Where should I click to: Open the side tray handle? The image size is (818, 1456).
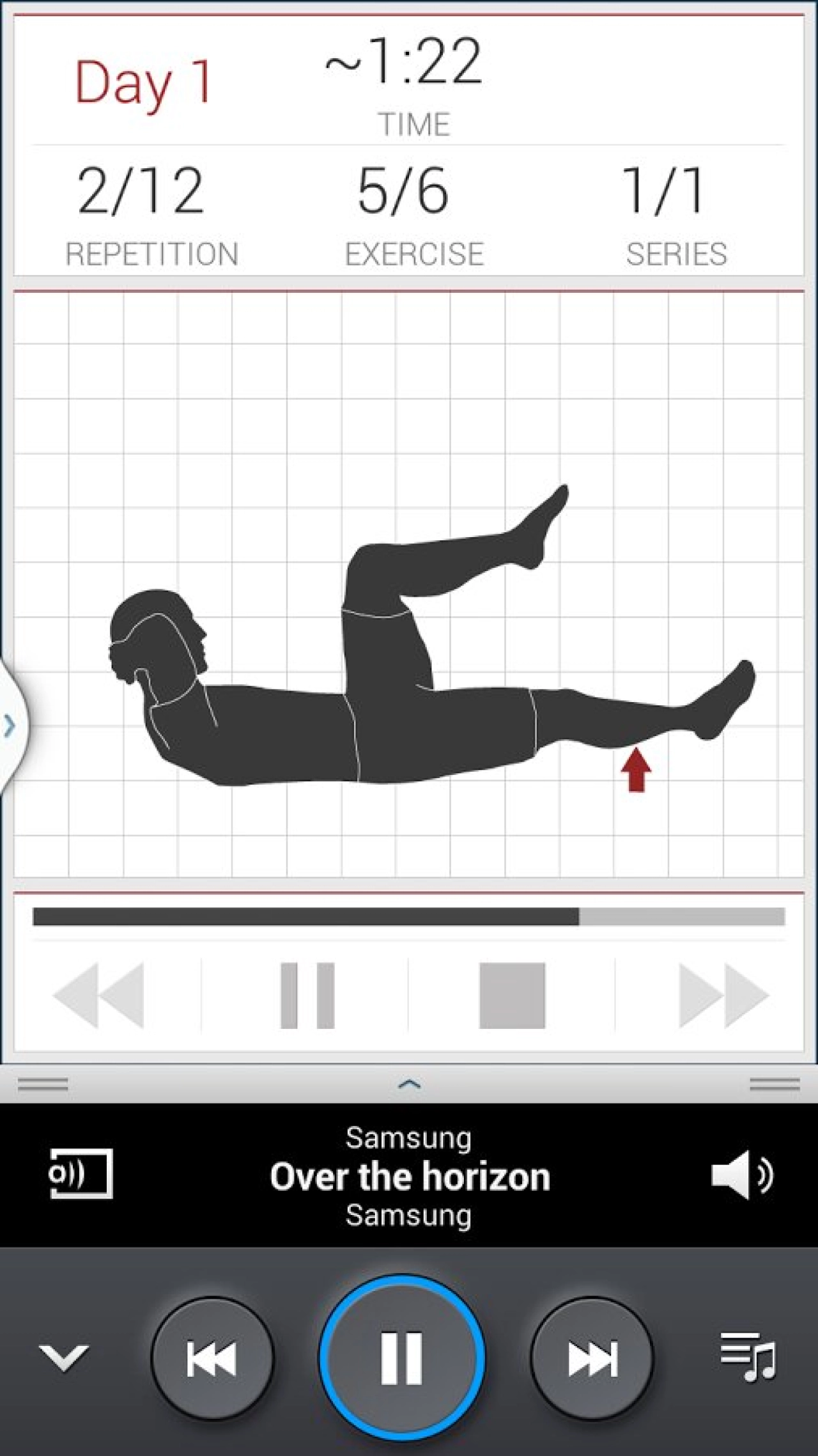coord(12,726)
